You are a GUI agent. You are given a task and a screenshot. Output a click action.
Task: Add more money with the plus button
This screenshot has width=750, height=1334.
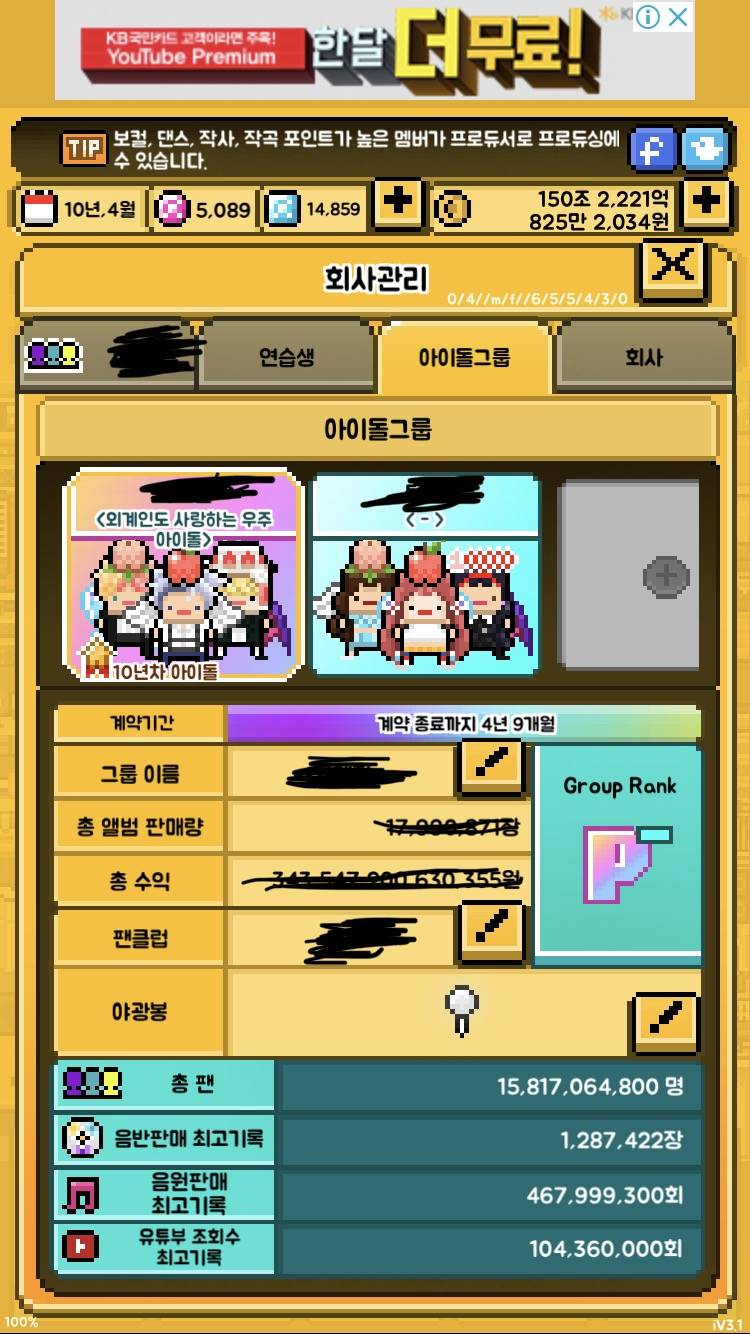pos(707,204)
